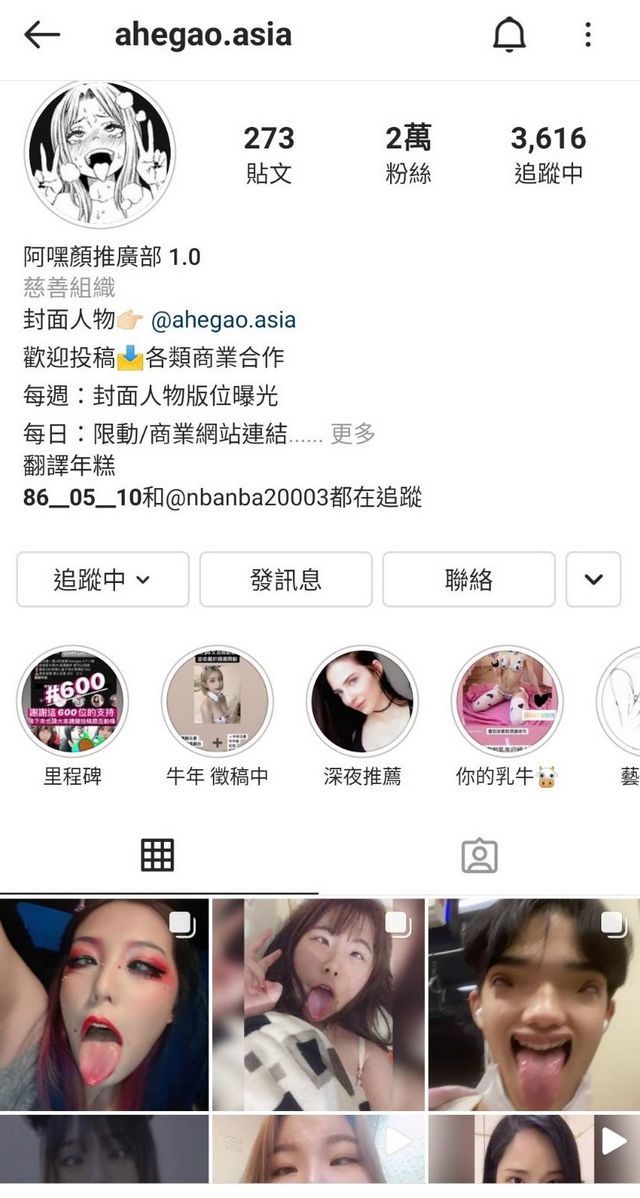The image size is (640, 1198).
Task: Open the 追蹤中 following dropdown button
Action: [102, 579]
